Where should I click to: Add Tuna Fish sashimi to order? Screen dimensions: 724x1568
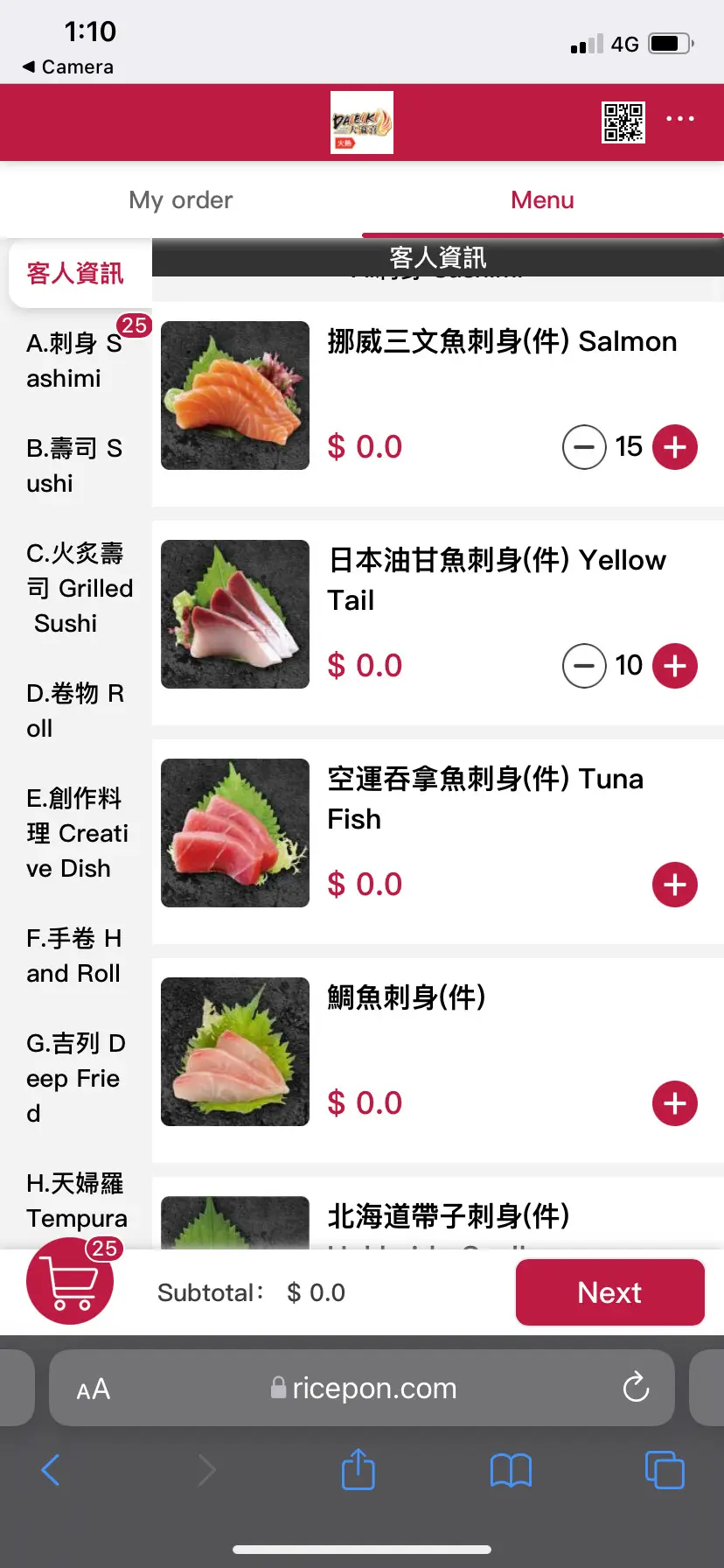click(674, 885)
